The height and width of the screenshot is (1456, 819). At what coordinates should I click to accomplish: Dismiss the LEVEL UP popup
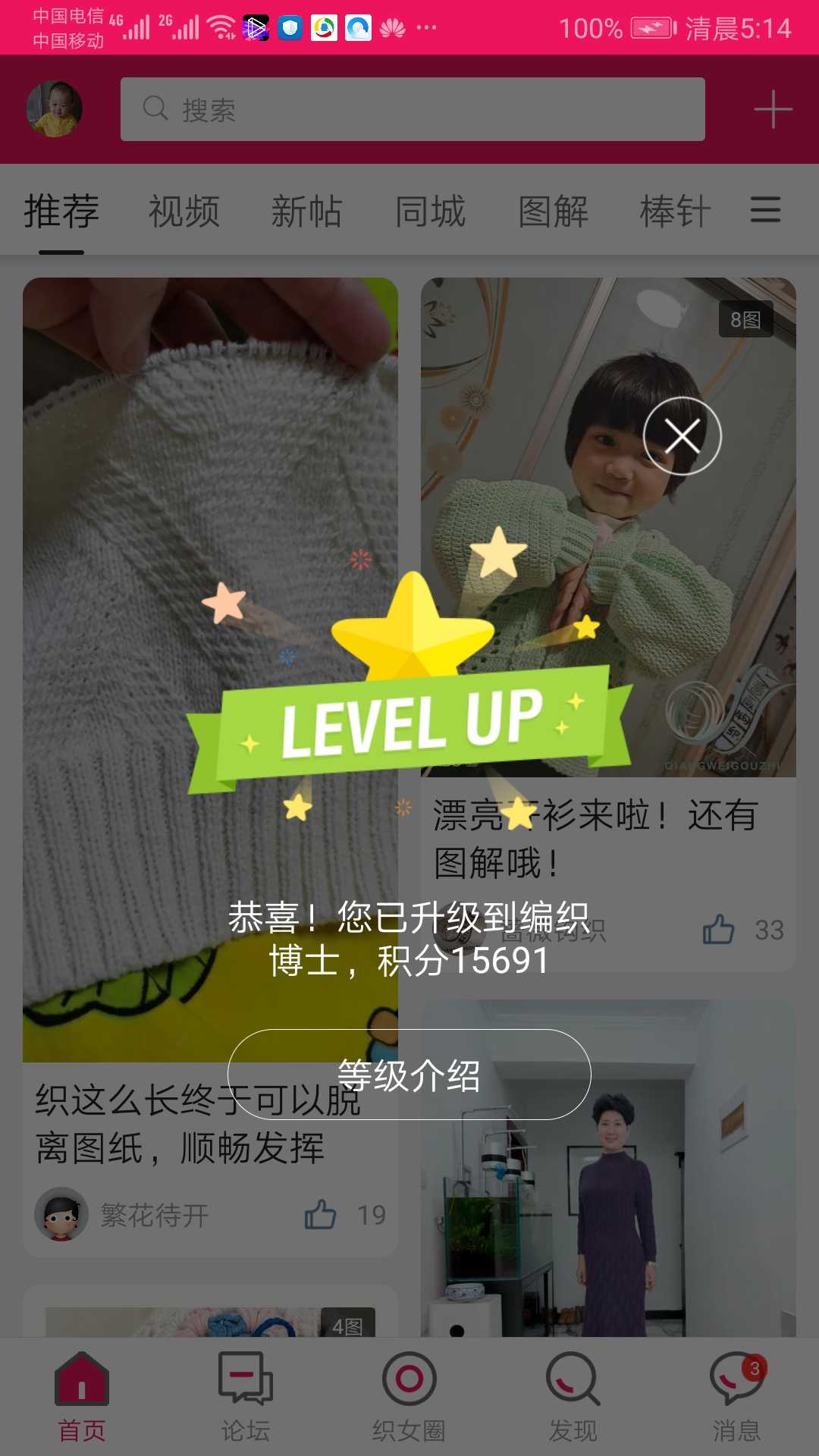point(682,436)
